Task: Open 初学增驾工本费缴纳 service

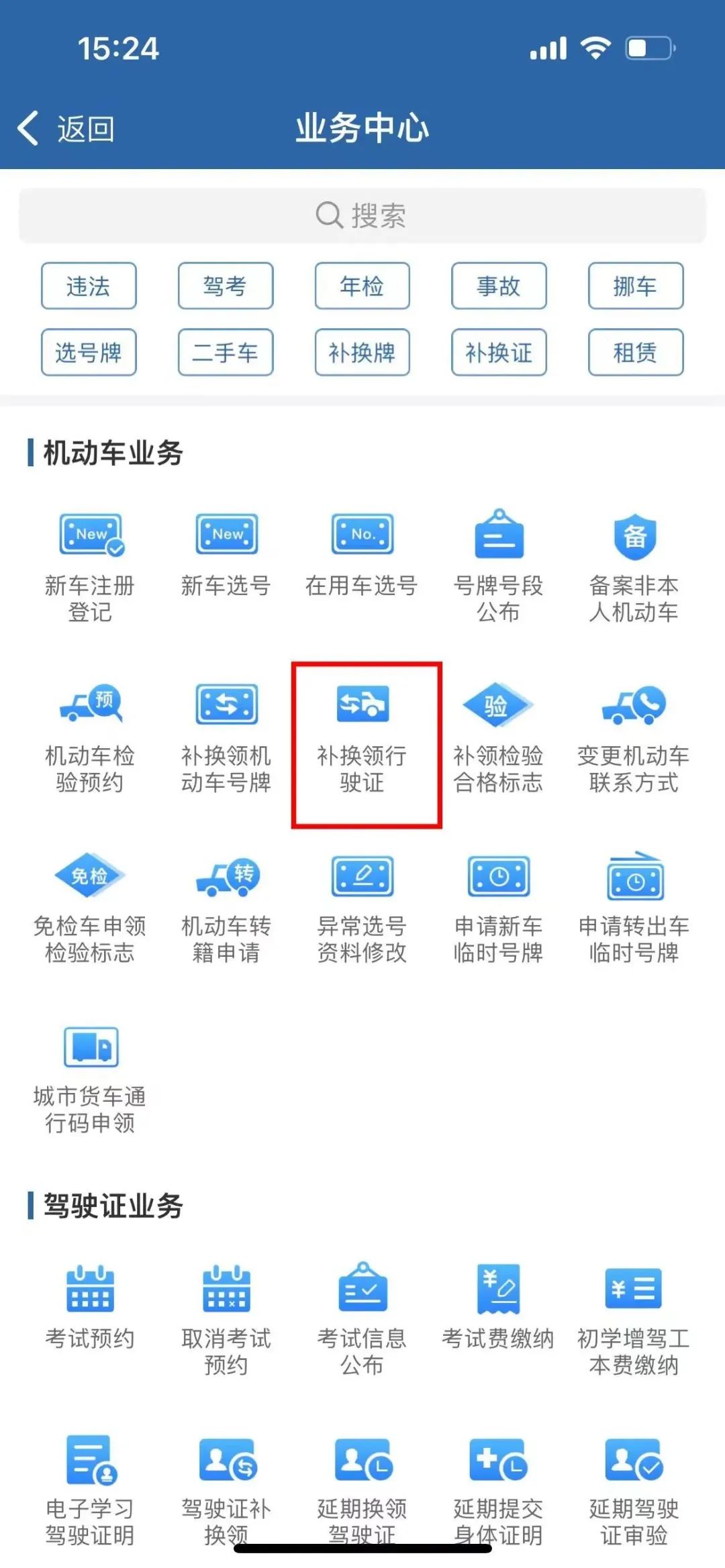Action: click(634, 1318)
